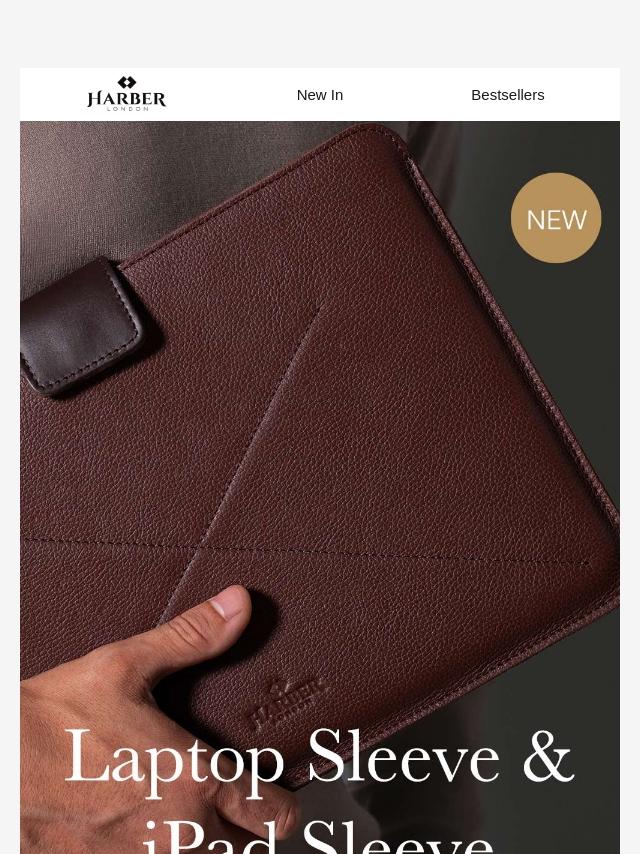Open the New In link
This screenshot has width=640, height=854.
pyautogui.click(x=320, y=95)
